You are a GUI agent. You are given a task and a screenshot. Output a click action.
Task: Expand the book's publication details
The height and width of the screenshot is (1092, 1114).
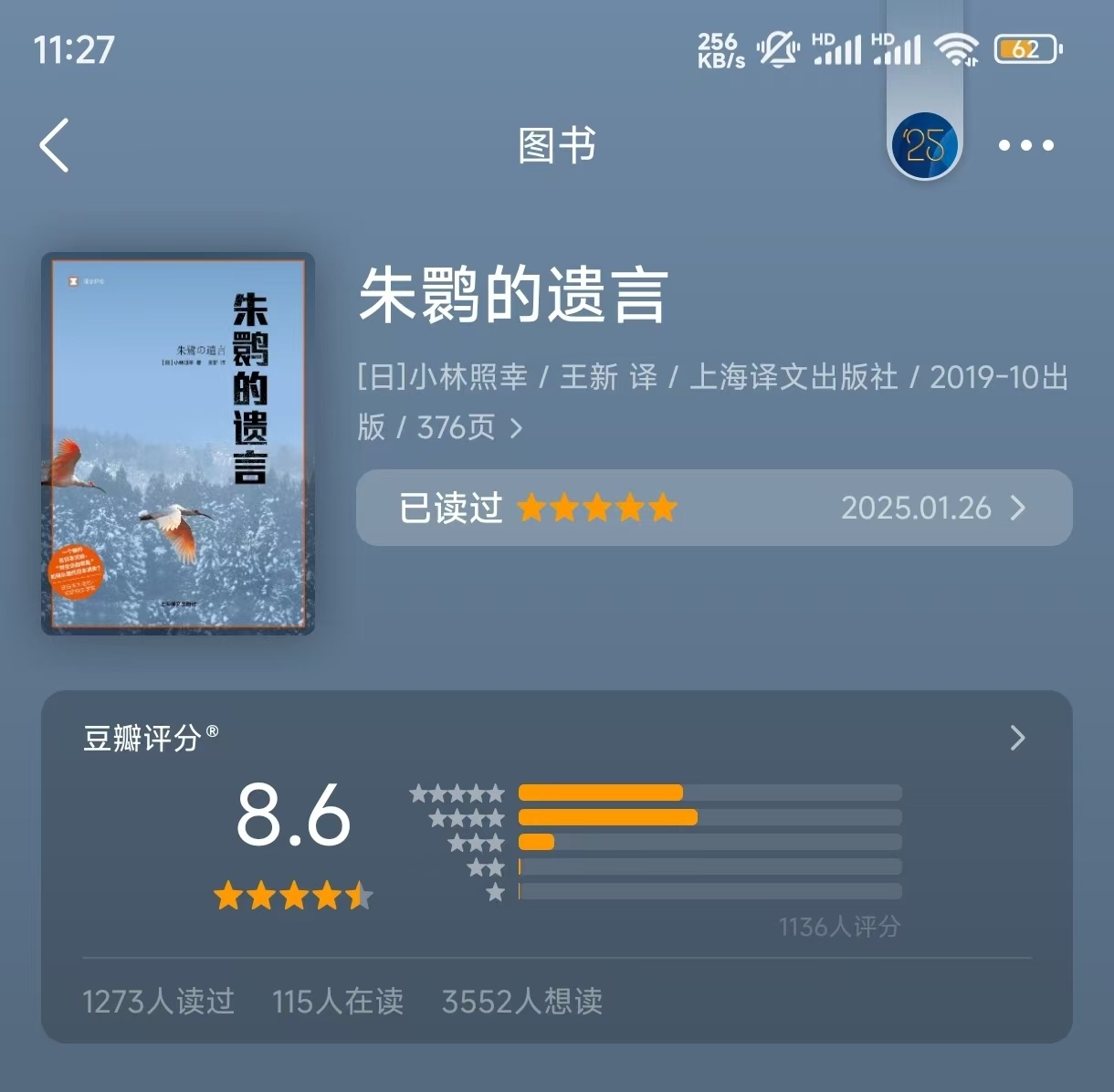(x=516, y=428)
